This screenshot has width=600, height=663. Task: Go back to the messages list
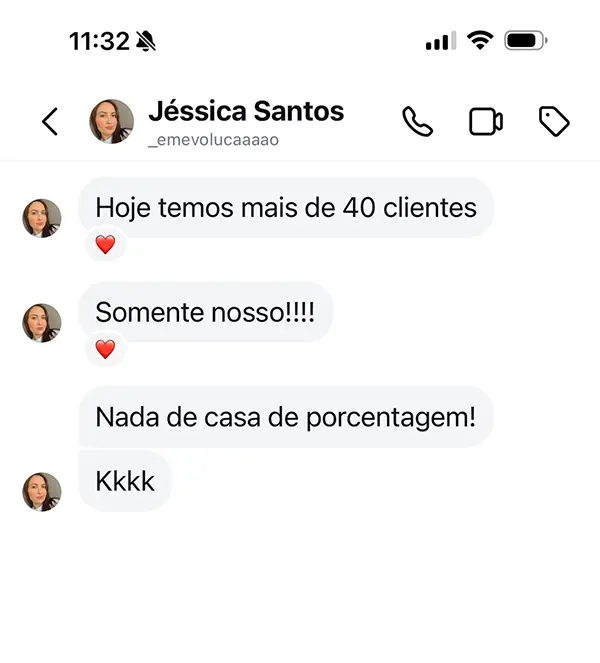tap(50, 122)
